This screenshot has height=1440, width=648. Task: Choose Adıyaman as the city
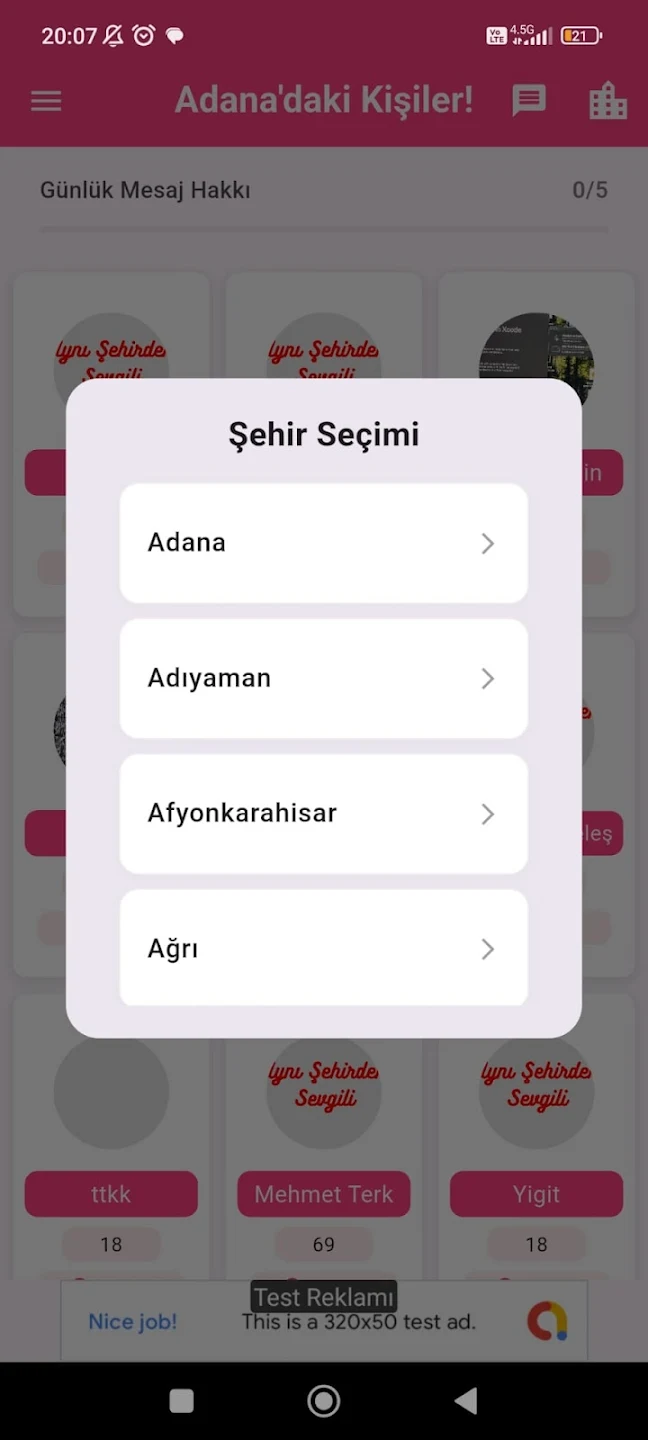click(x=323, y=678)
